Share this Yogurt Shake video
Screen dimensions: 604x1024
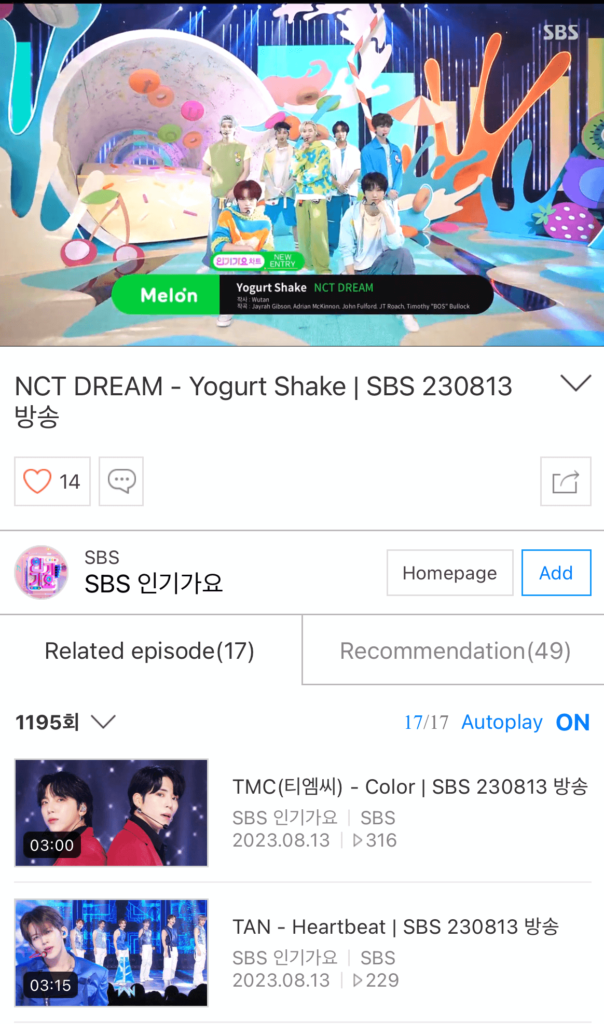tap(565, 481)
